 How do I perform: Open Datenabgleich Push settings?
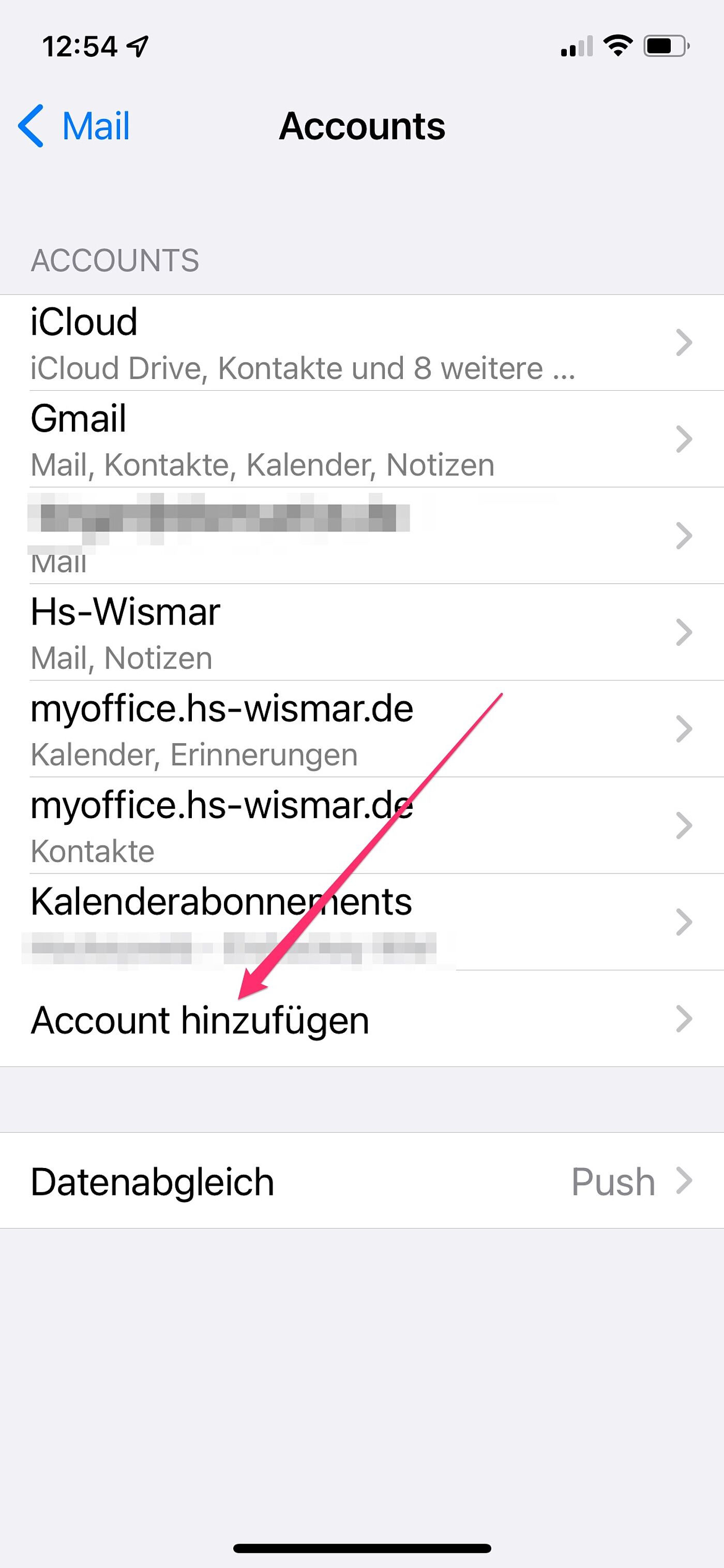point(362,1180)
